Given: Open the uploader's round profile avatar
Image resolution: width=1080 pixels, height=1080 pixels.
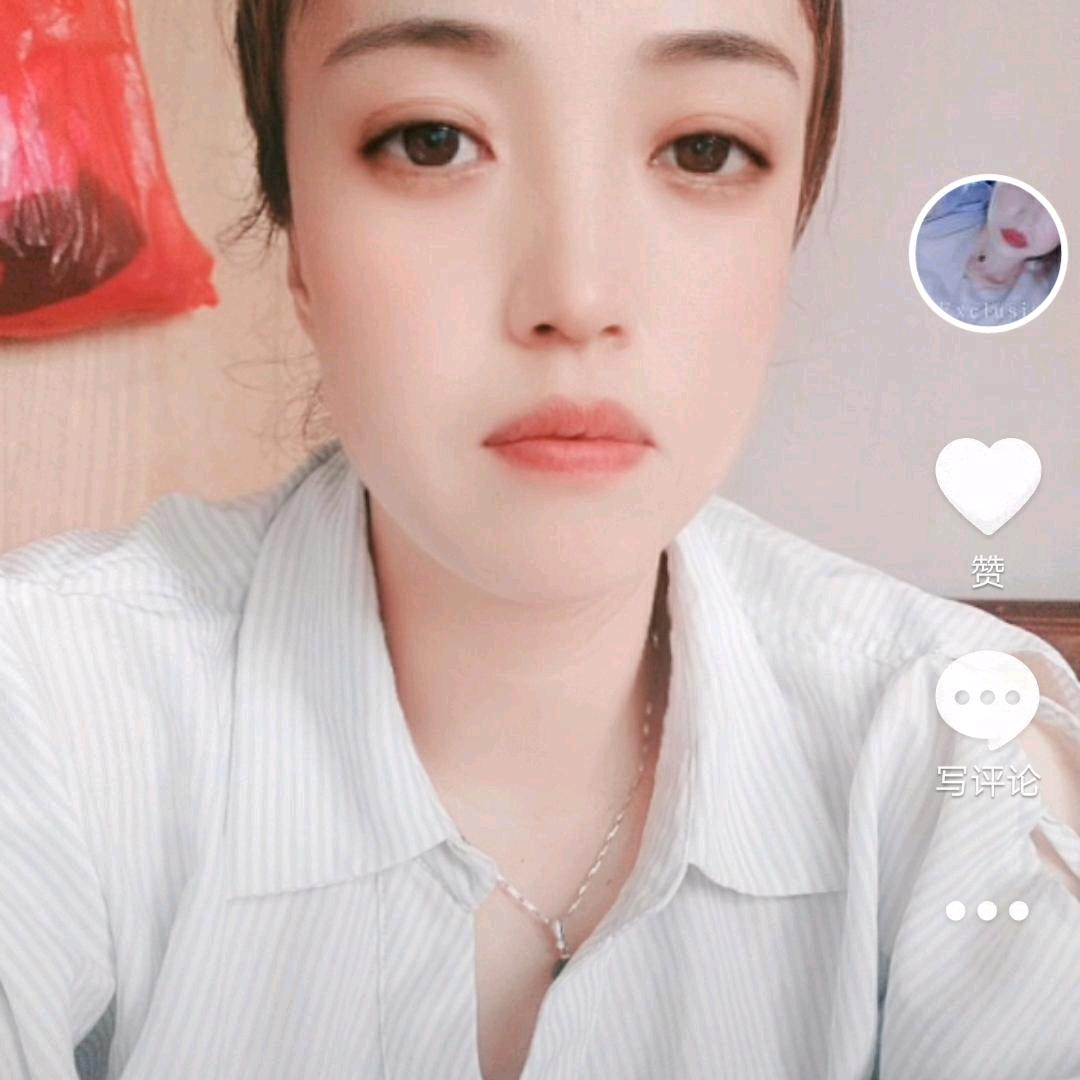Looking at the screenshot, I should [988, 253].
